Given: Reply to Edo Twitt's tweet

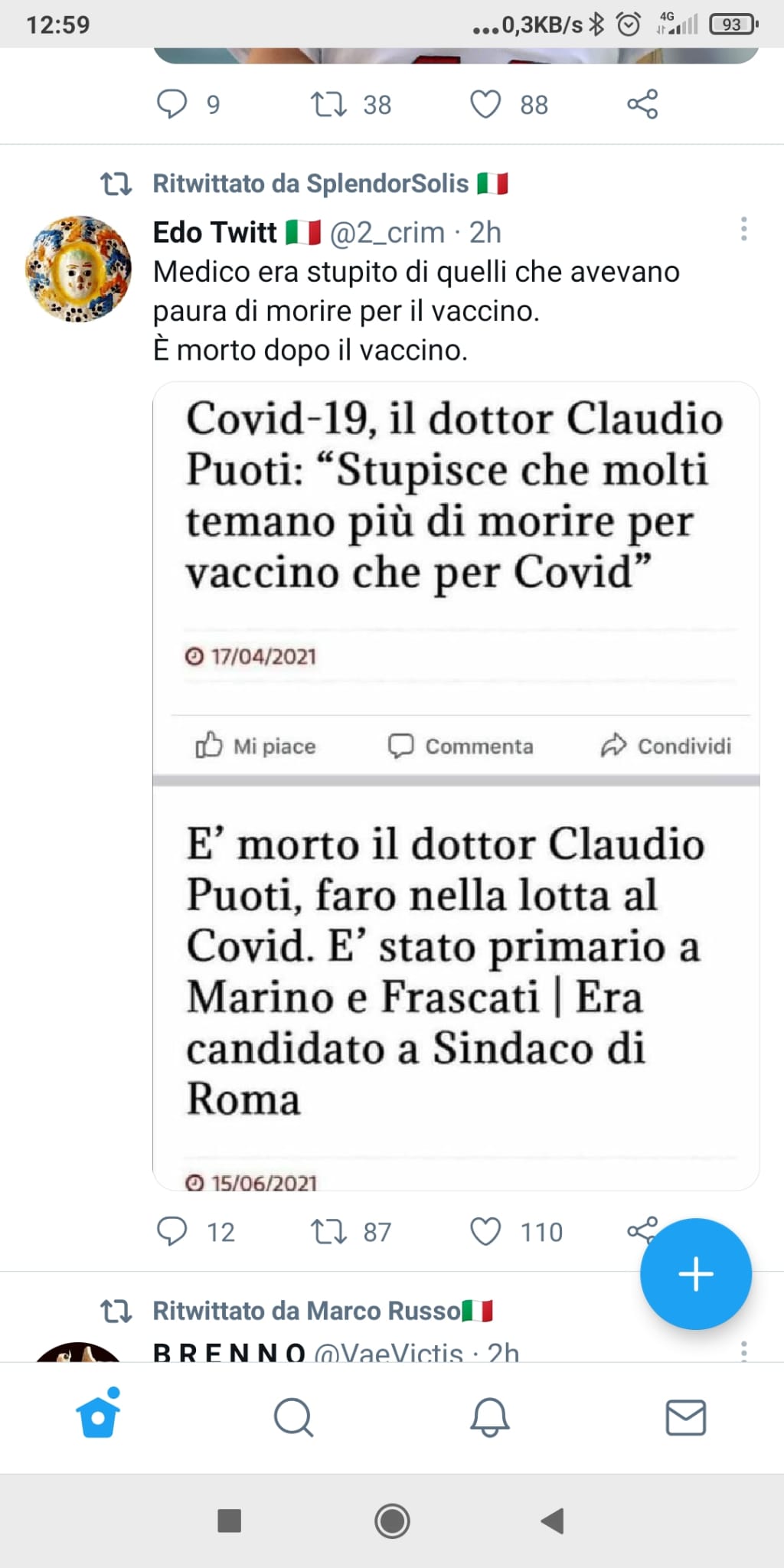Looking at the screenshot, I should [172, 1231].
